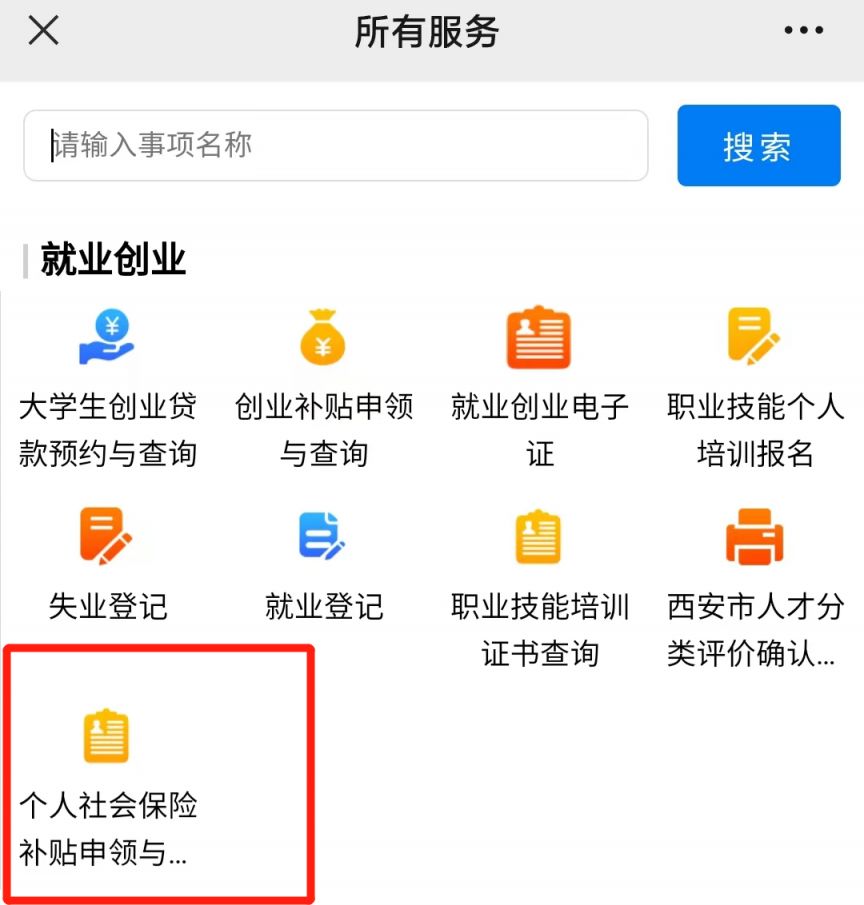Open the 就业创业电子证 badge icon

coord(539,338)
